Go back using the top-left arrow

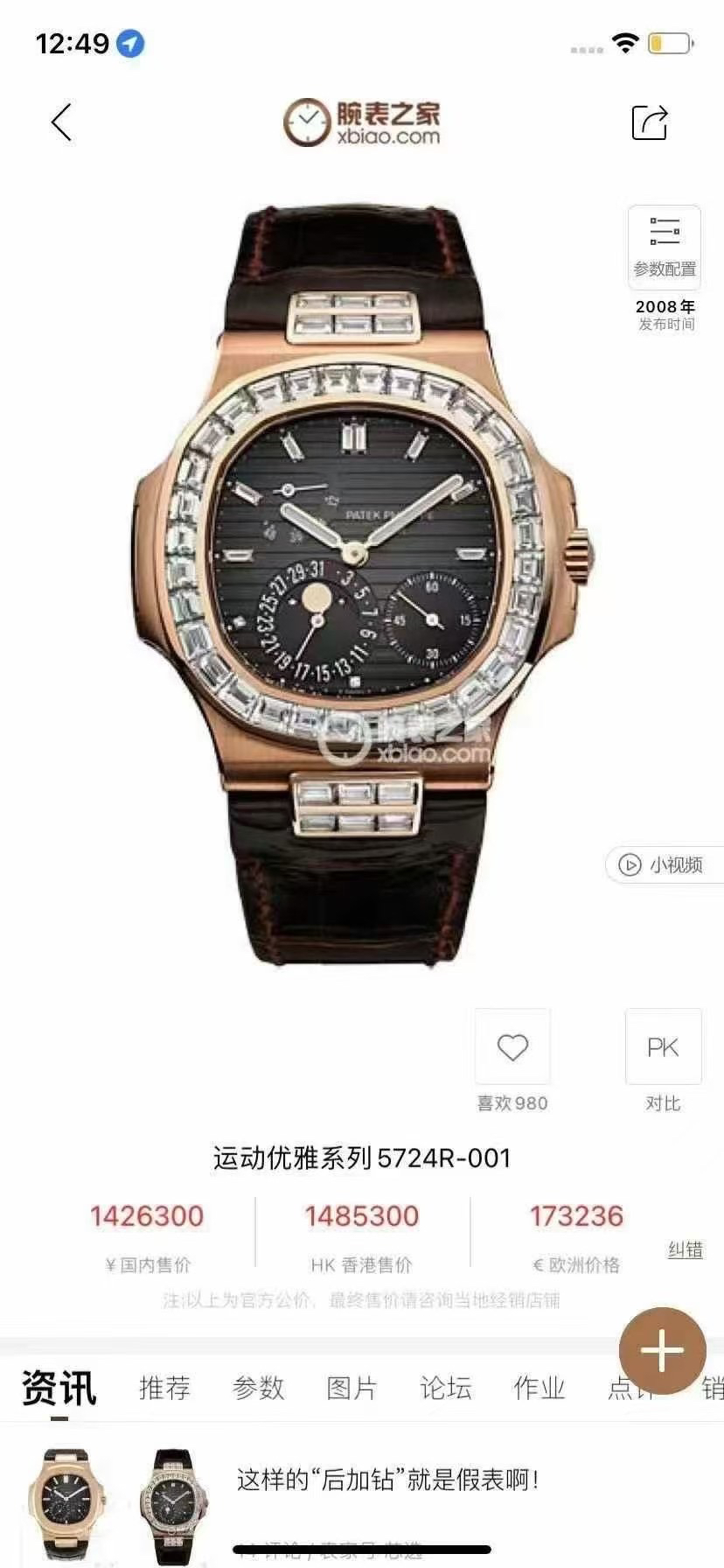point(61,122)
